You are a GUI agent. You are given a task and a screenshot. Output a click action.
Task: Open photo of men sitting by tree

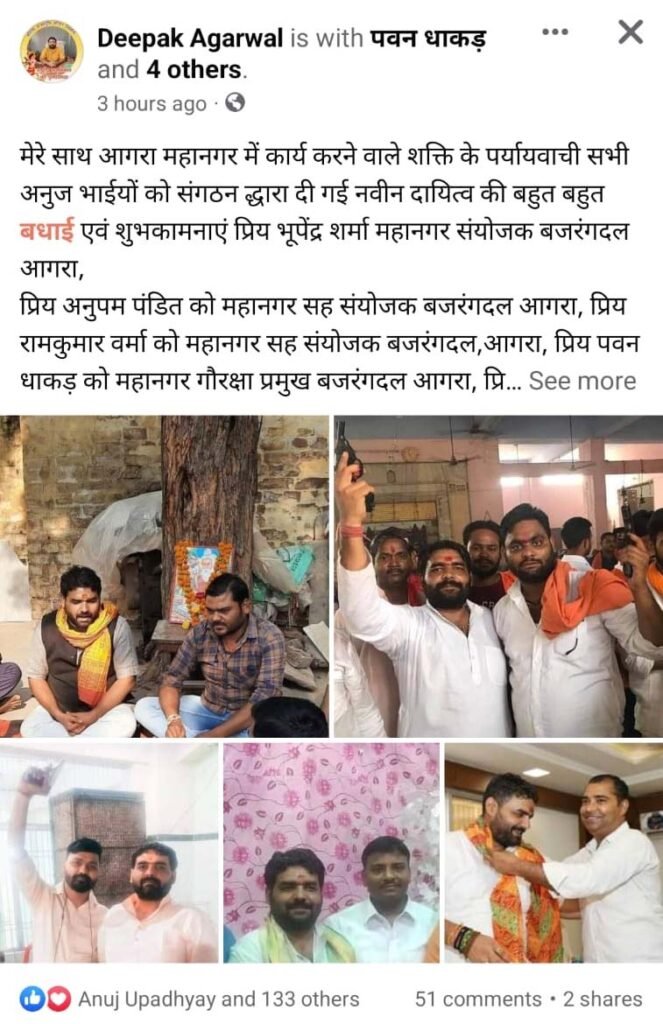tap(165, 576)
